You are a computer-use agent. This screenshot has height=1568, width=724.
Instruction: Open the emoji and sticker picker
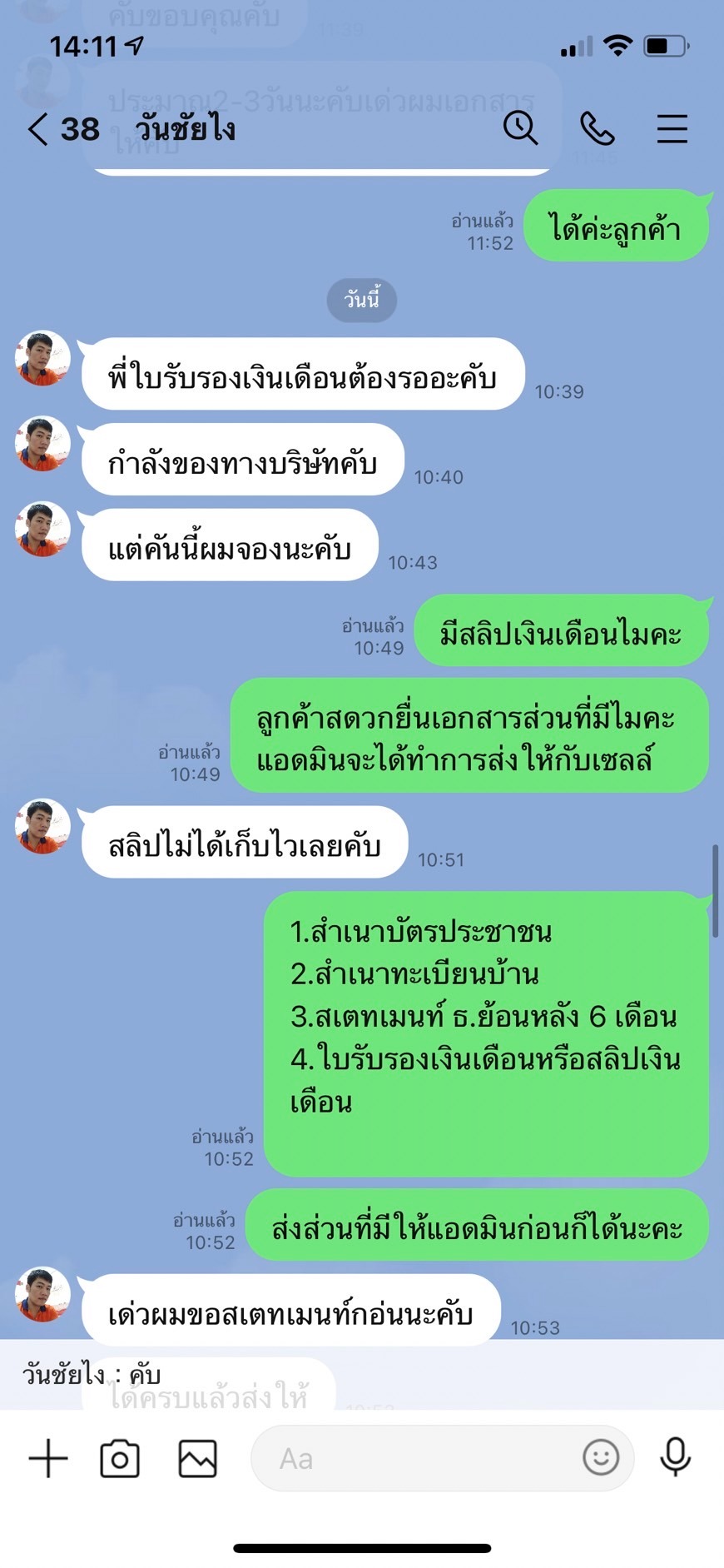coord(601,1458)
